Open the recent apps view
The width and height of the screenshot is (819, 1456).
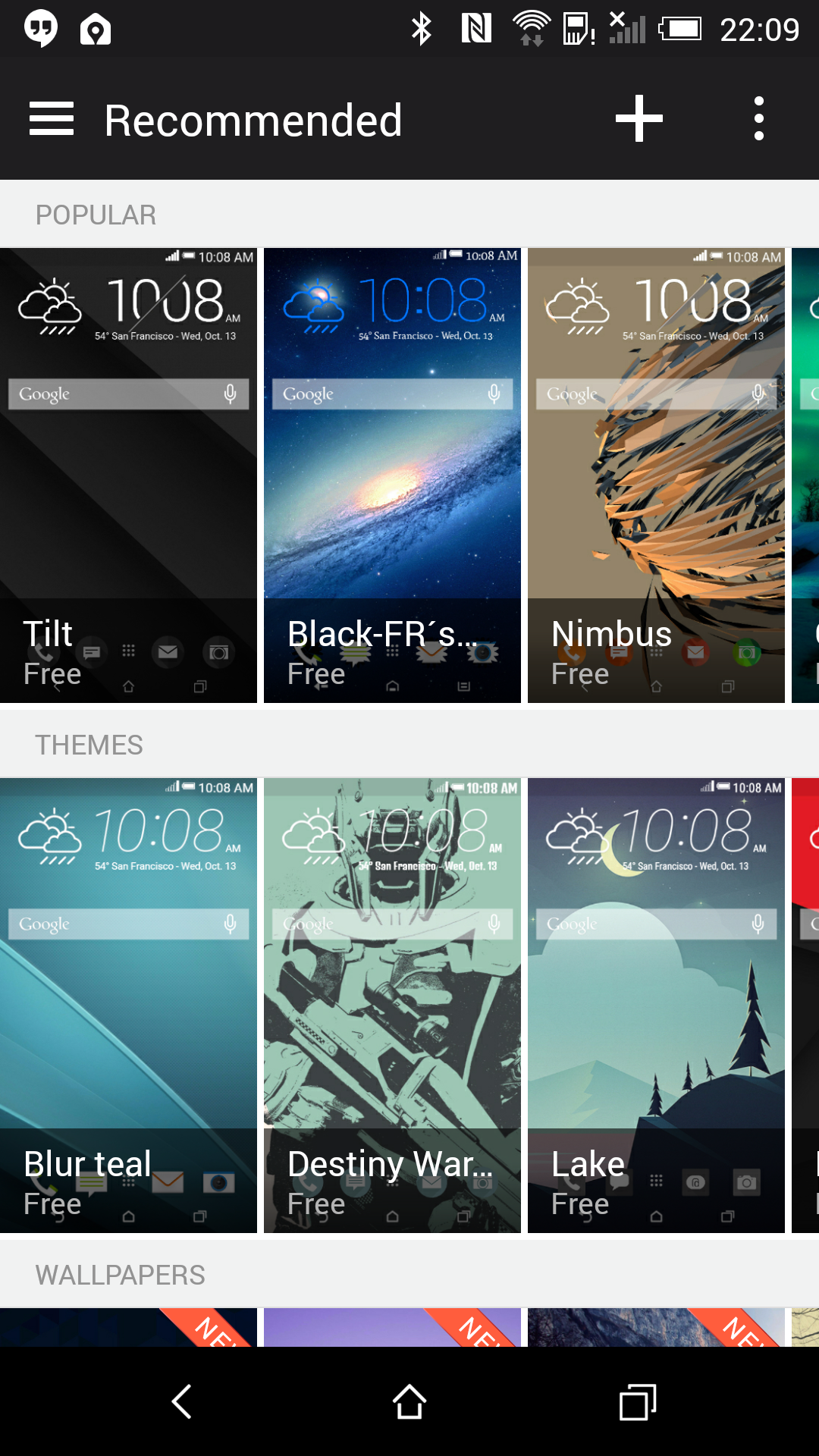pyautogui.click(x=637, y=1401)
